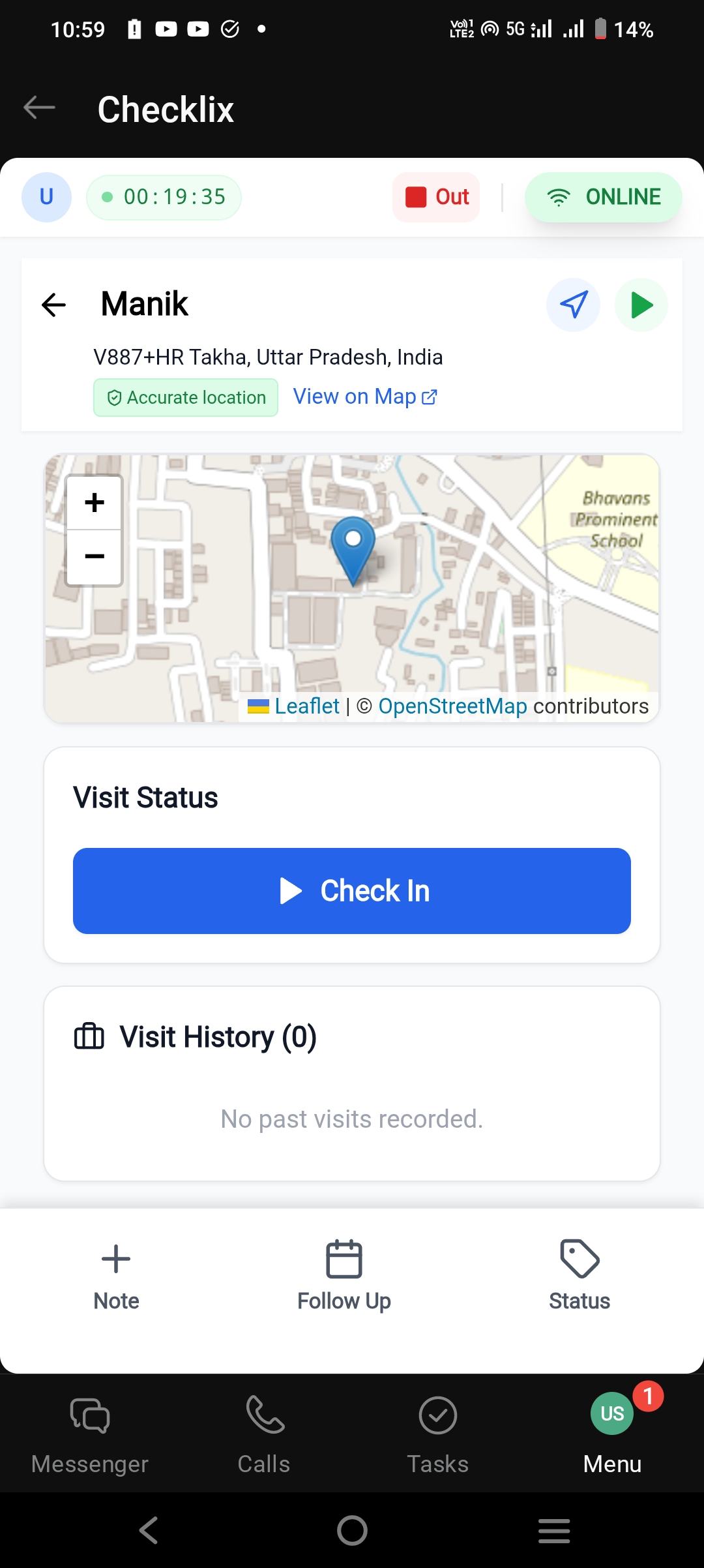The height and width of the screenshot is (1568, 704).
Task: Zoom out on the map
Action: (x=95, y=556)
